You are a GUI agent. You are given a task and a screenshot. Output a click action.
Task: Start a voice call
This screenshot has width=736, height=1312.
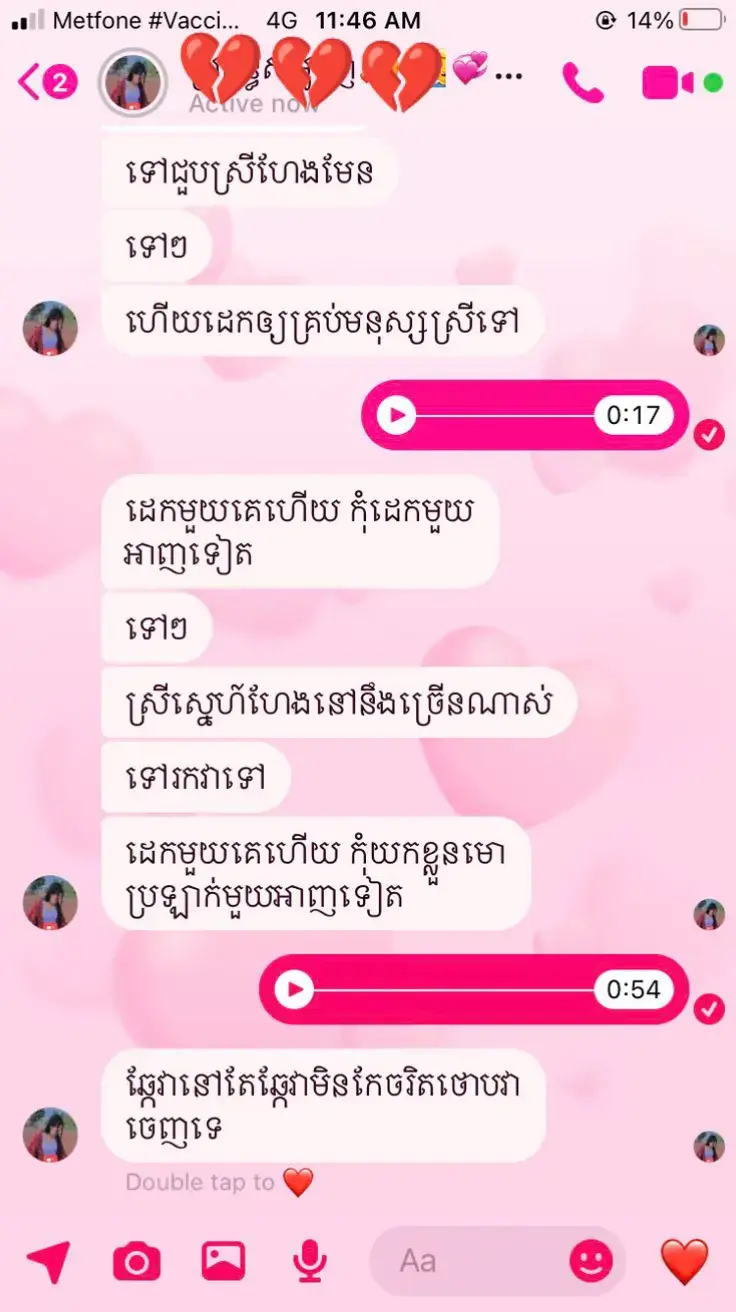tap(582, 82)
